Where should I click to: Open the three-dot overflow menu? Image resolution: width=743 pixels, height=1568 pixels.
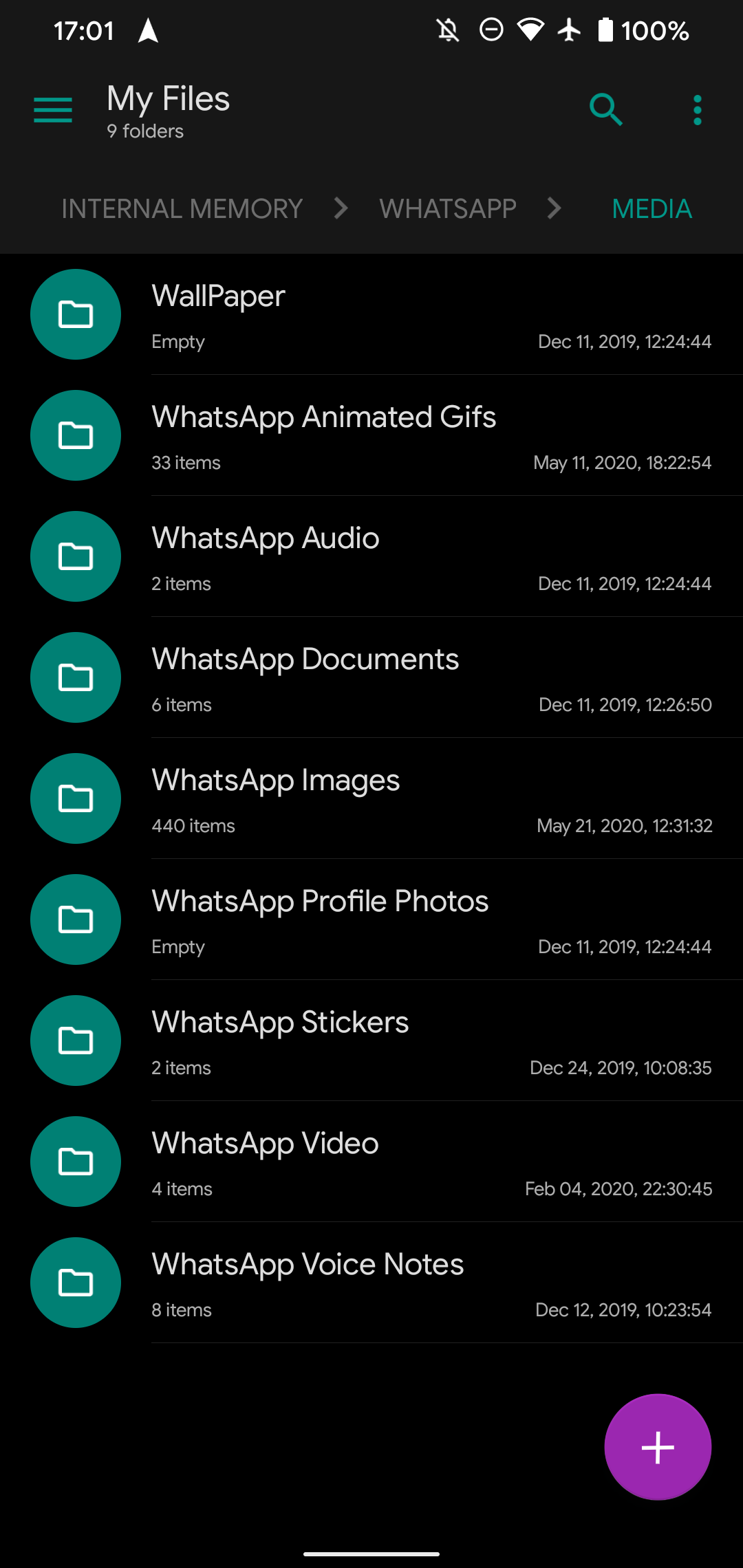pyautogui.click(x=697, y=109)
